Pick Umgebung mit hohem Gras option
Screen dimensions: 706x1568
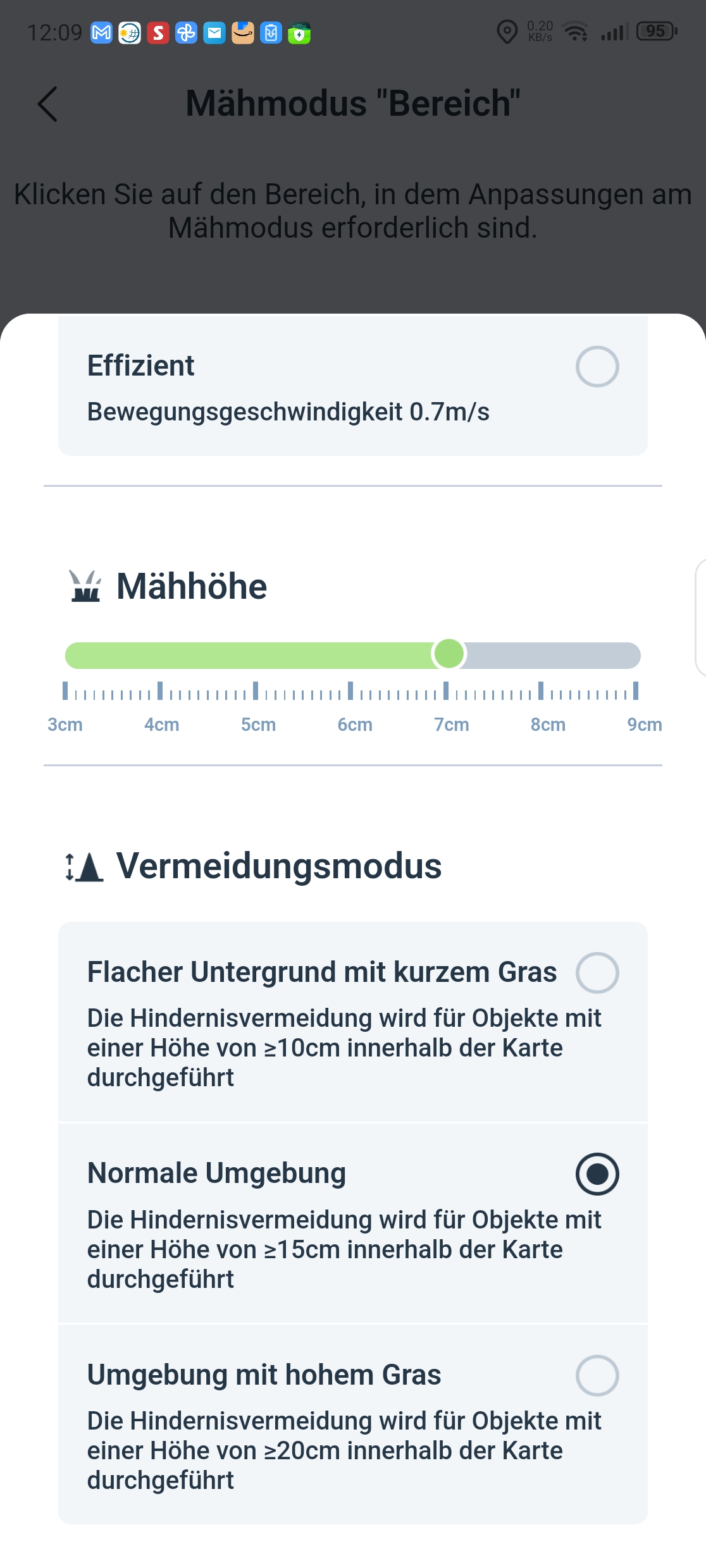tap(353, 1424)
